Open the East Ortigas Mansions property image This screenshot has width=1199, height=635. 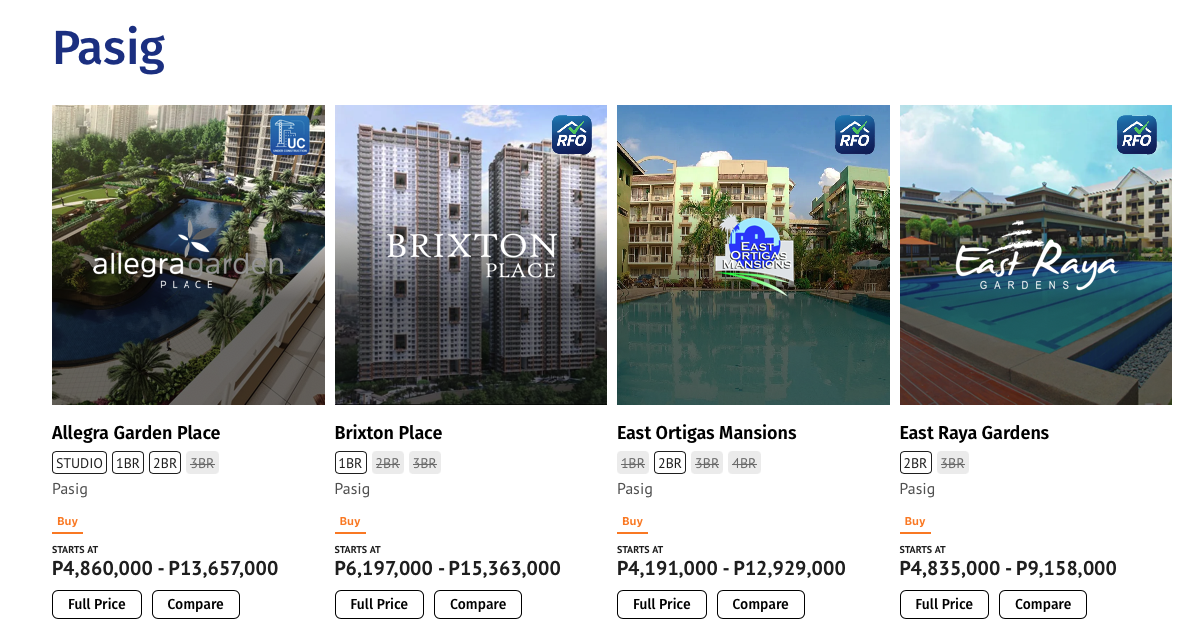tap(753, 254)
